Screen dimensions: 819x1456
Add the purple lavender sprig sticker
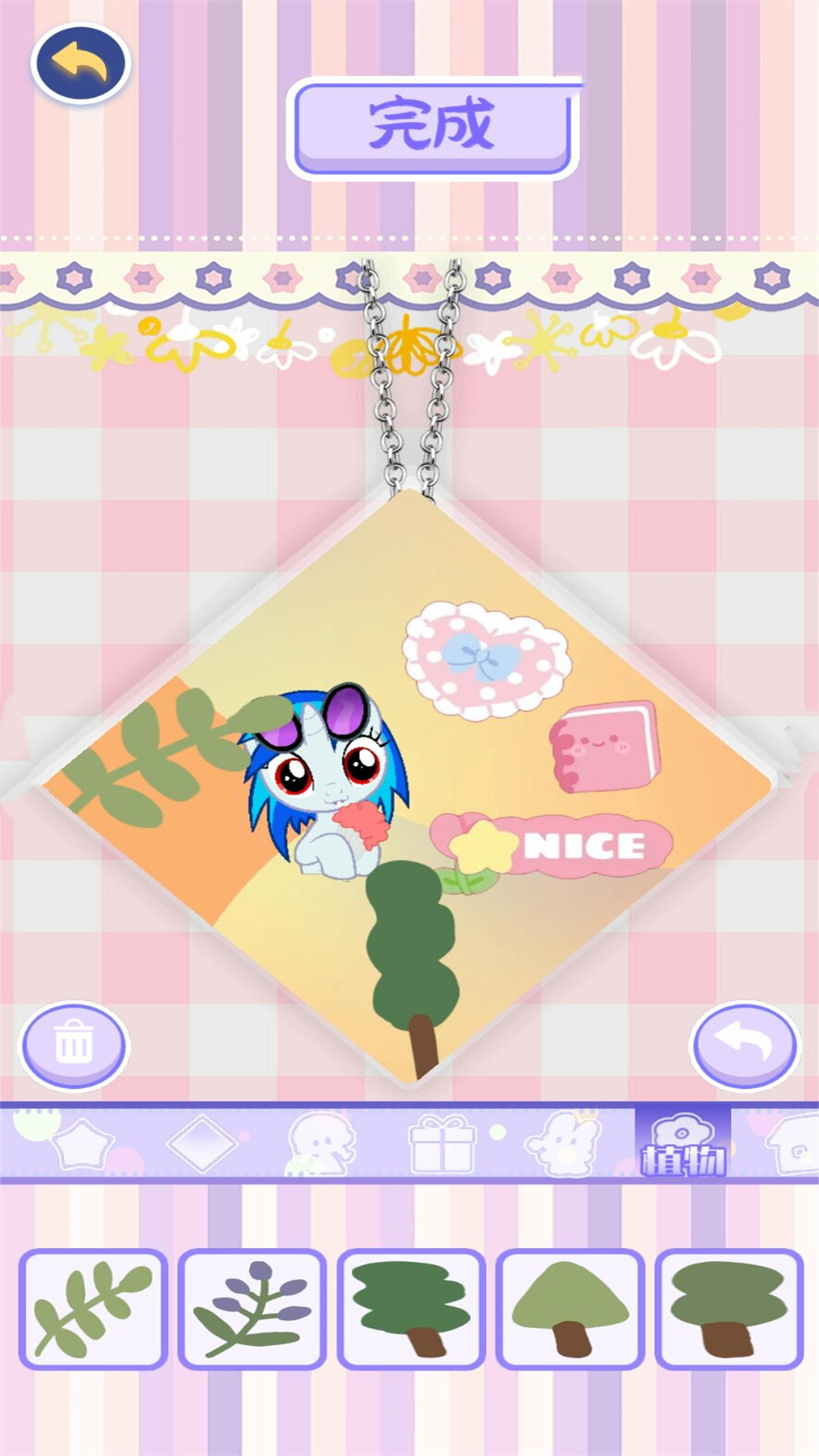[253, 1309]
